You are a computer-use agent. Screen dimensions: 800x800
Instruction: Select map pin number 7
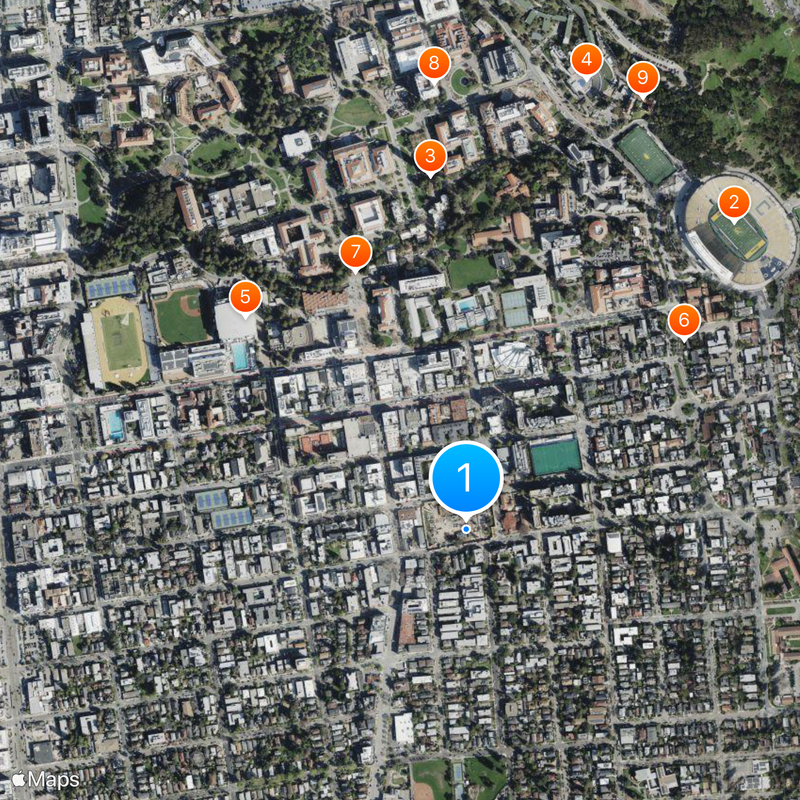355,252
